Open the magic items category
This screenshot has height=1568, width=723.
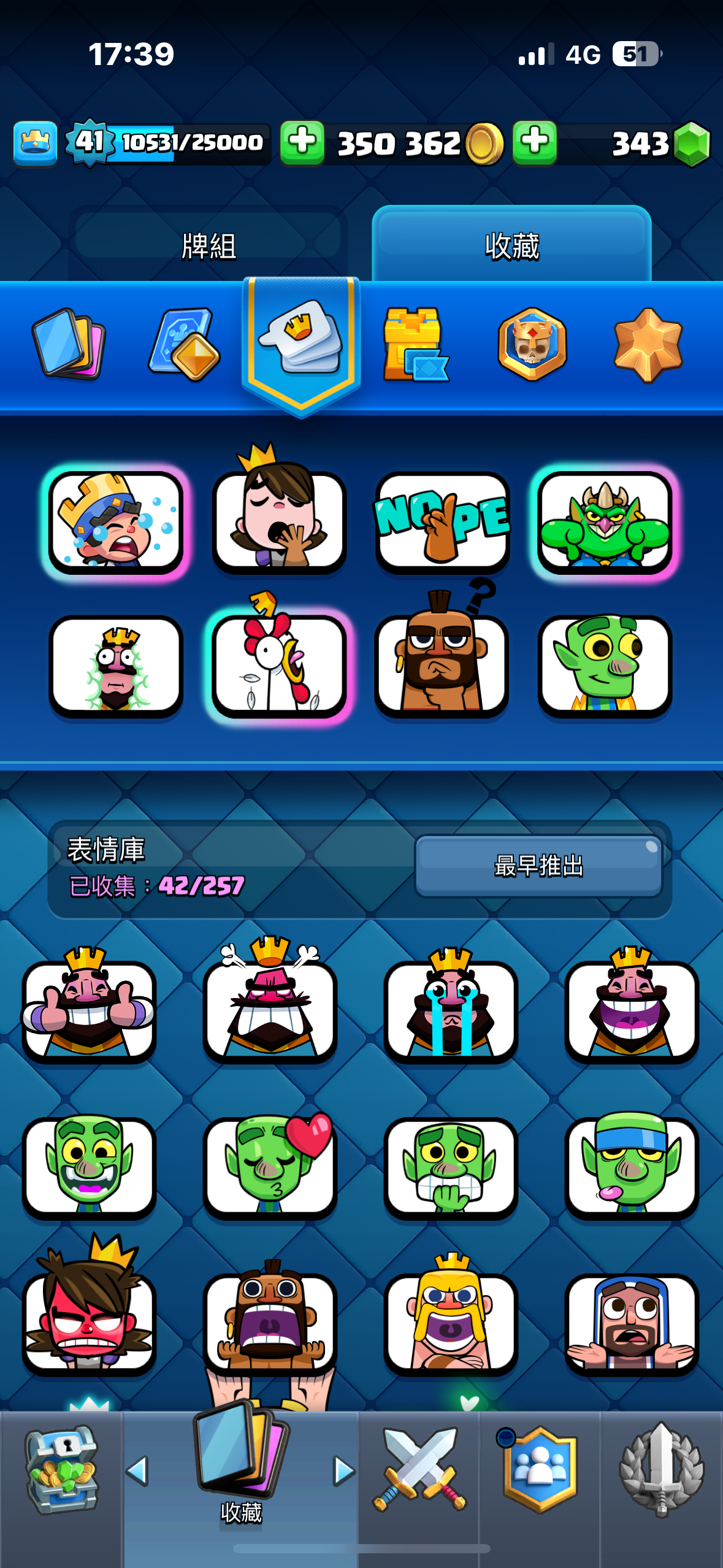pos(184,344)
